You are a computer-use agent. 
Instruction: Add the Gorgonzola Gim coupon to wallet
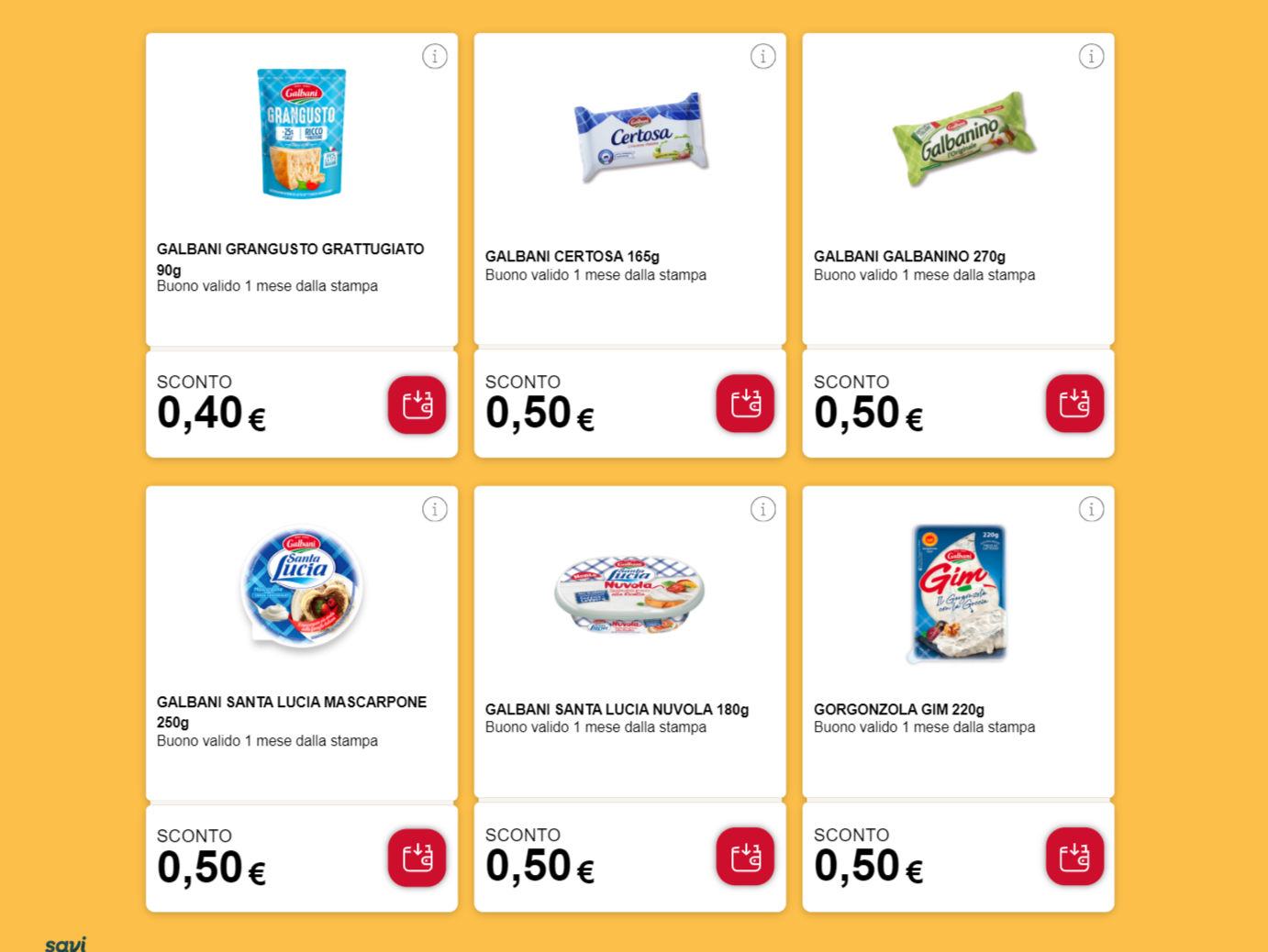(1074, 857)
